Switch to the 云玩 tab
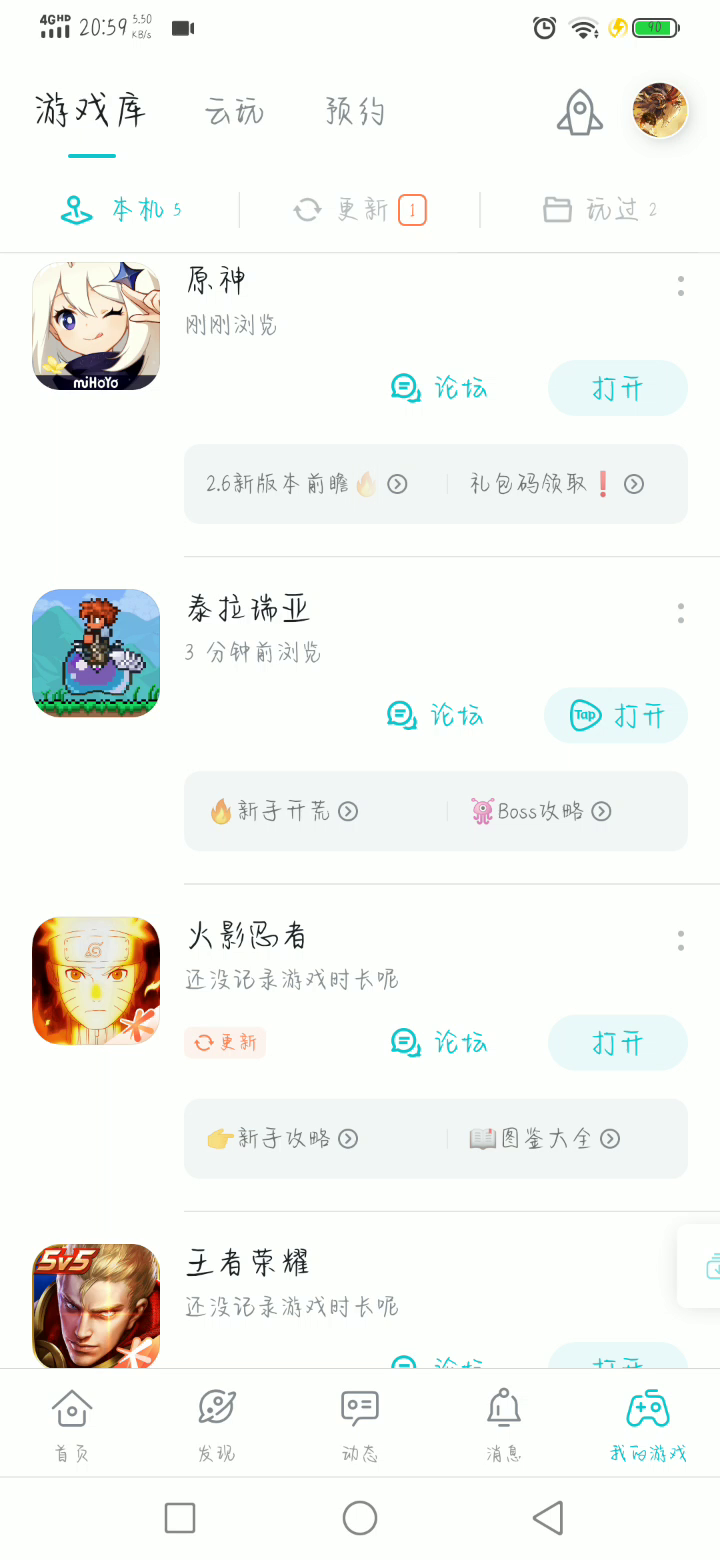 [x=235, y=111]
